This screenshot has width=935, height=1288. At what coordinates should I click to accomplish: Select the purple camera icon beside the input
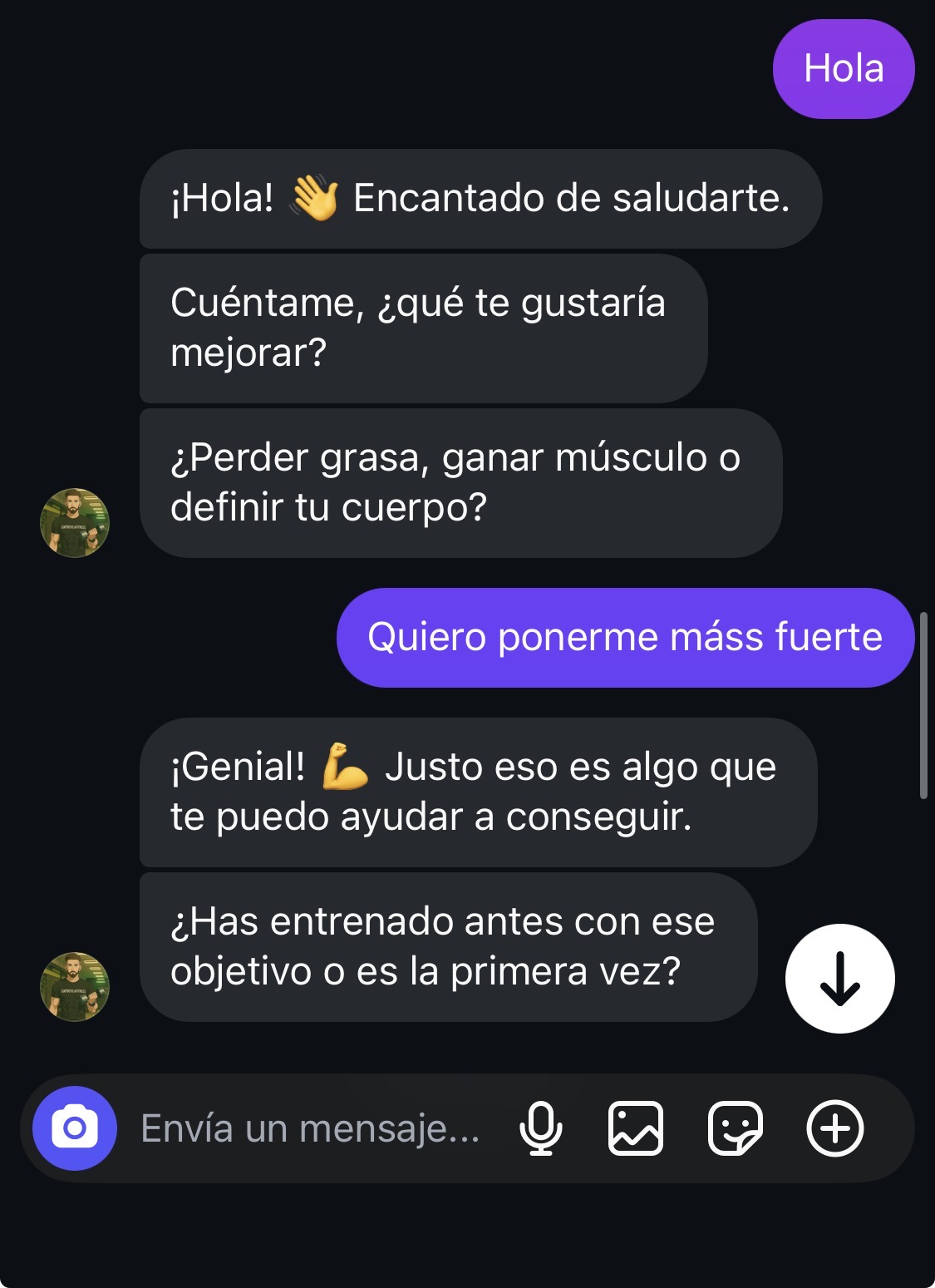tap(74, 1128)
